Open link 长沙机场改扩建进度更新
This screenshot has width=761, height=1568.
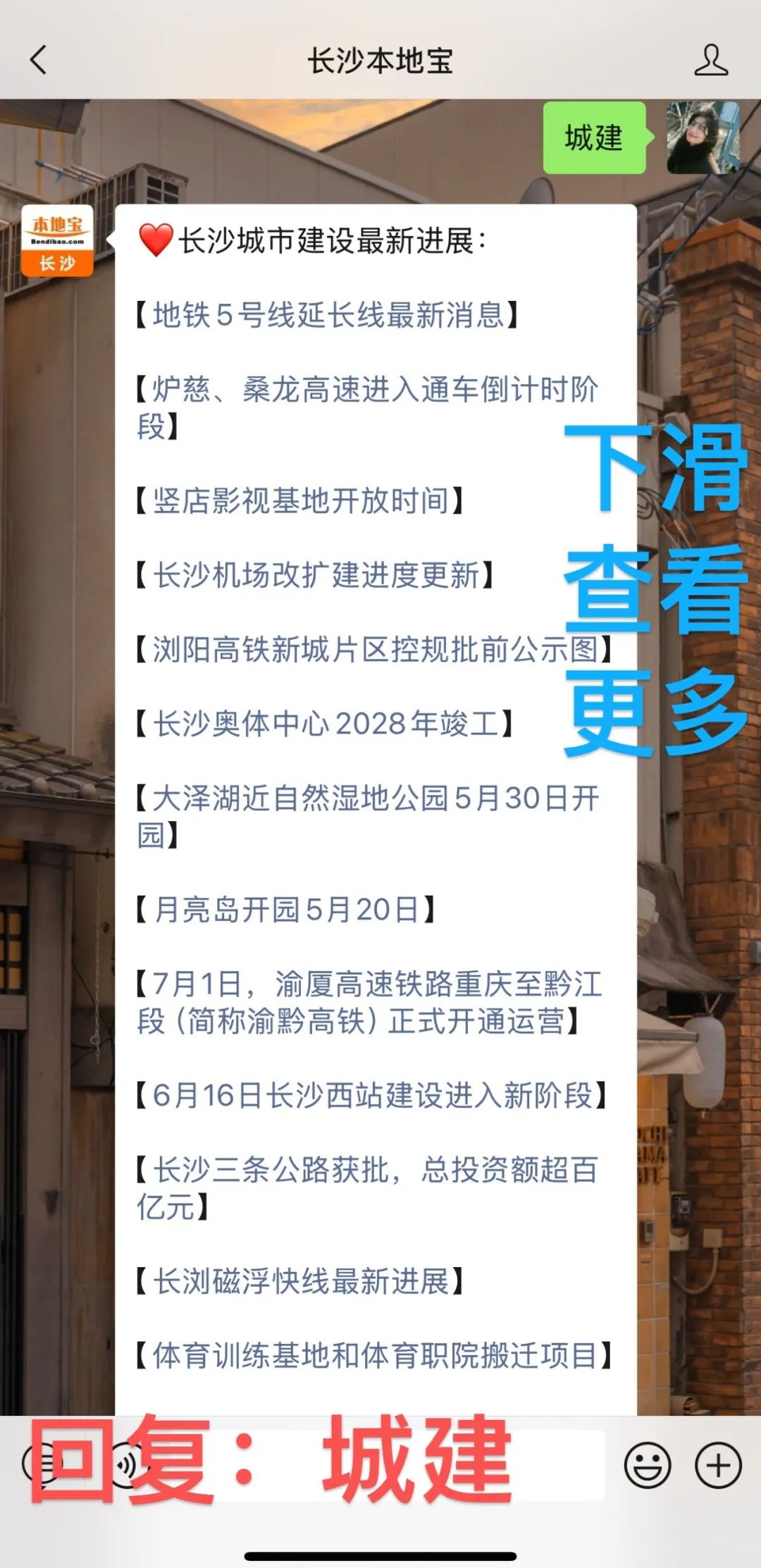(x=315, y=575)
